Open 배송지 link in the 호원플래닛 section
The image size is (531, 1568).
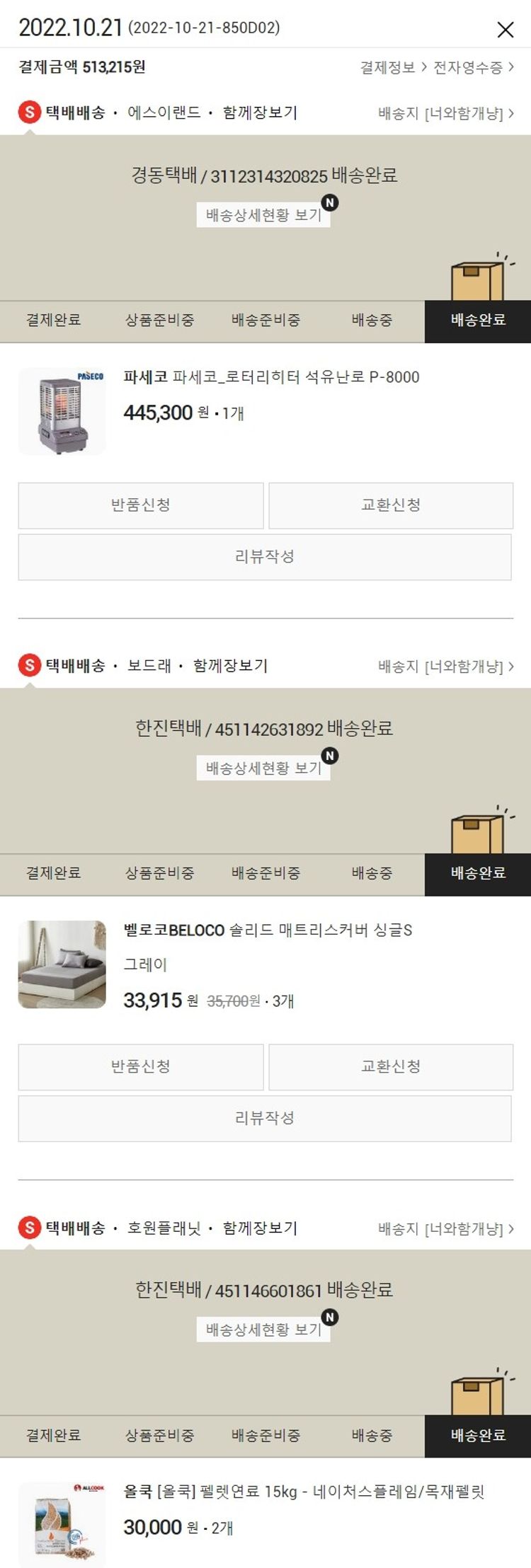[445, 1228]
